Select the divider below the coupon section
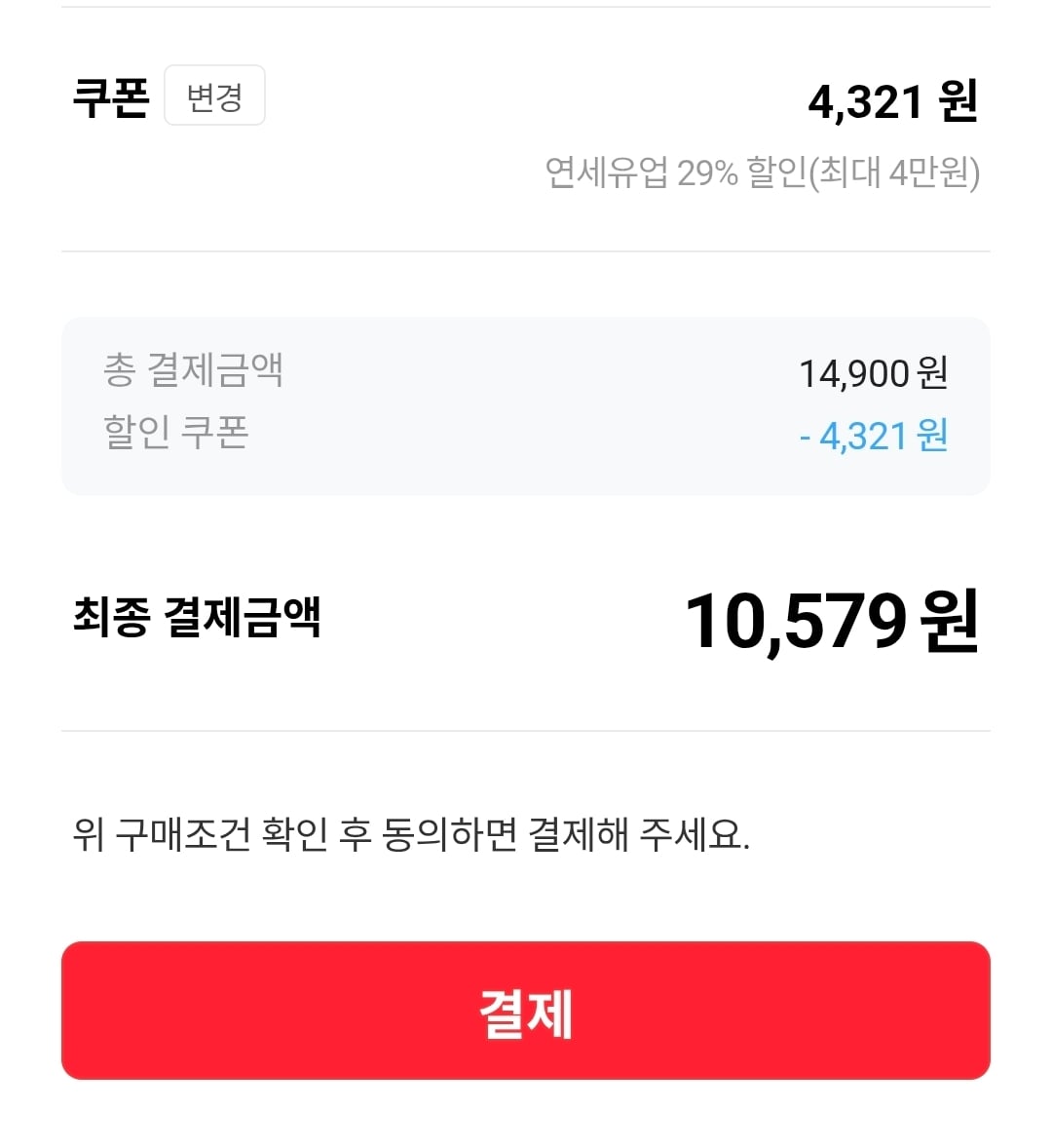The width and height of the screenshot is (1052, 1148). [x=526, y=251]
